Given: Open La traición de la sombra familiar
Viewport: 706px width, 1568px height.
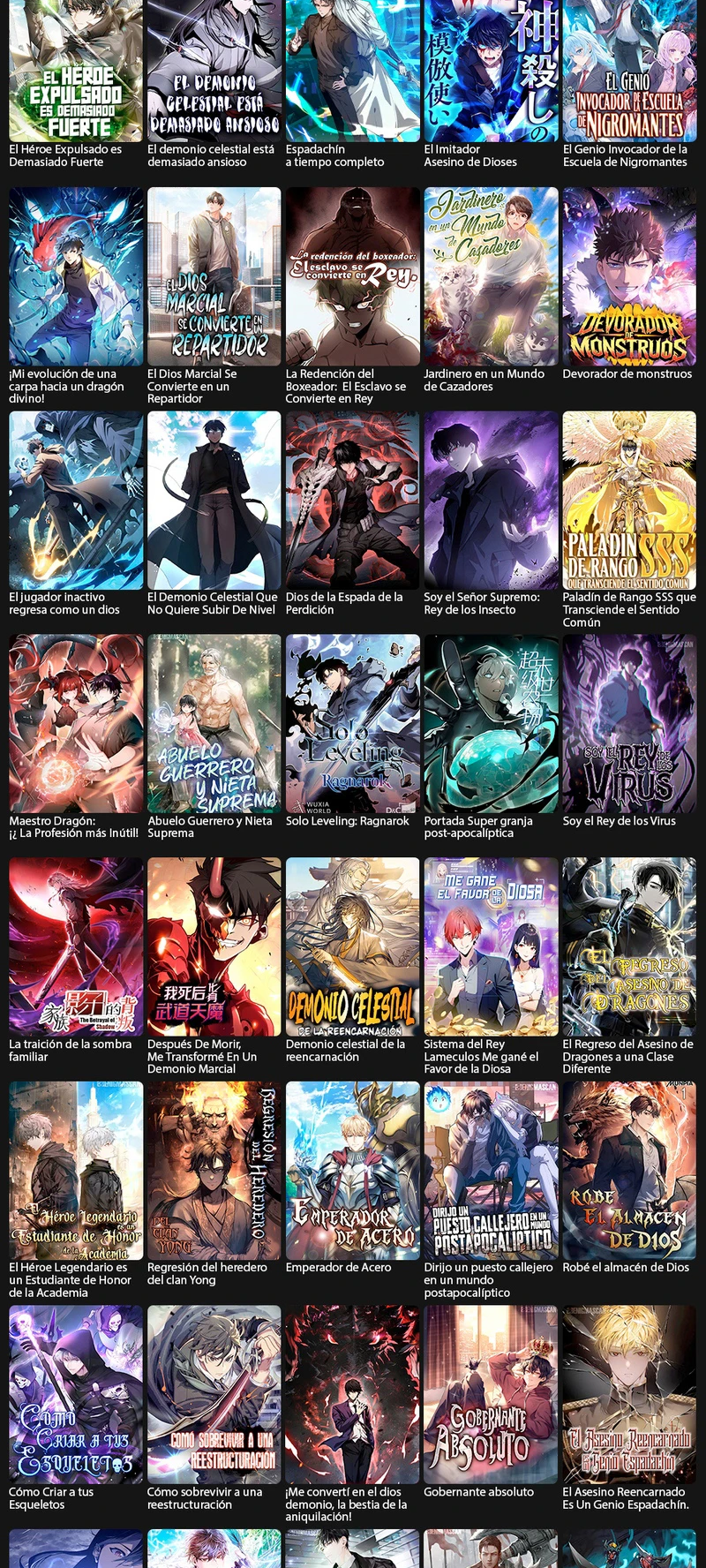Looking at the screenshot, I should [x=76, y=947].
